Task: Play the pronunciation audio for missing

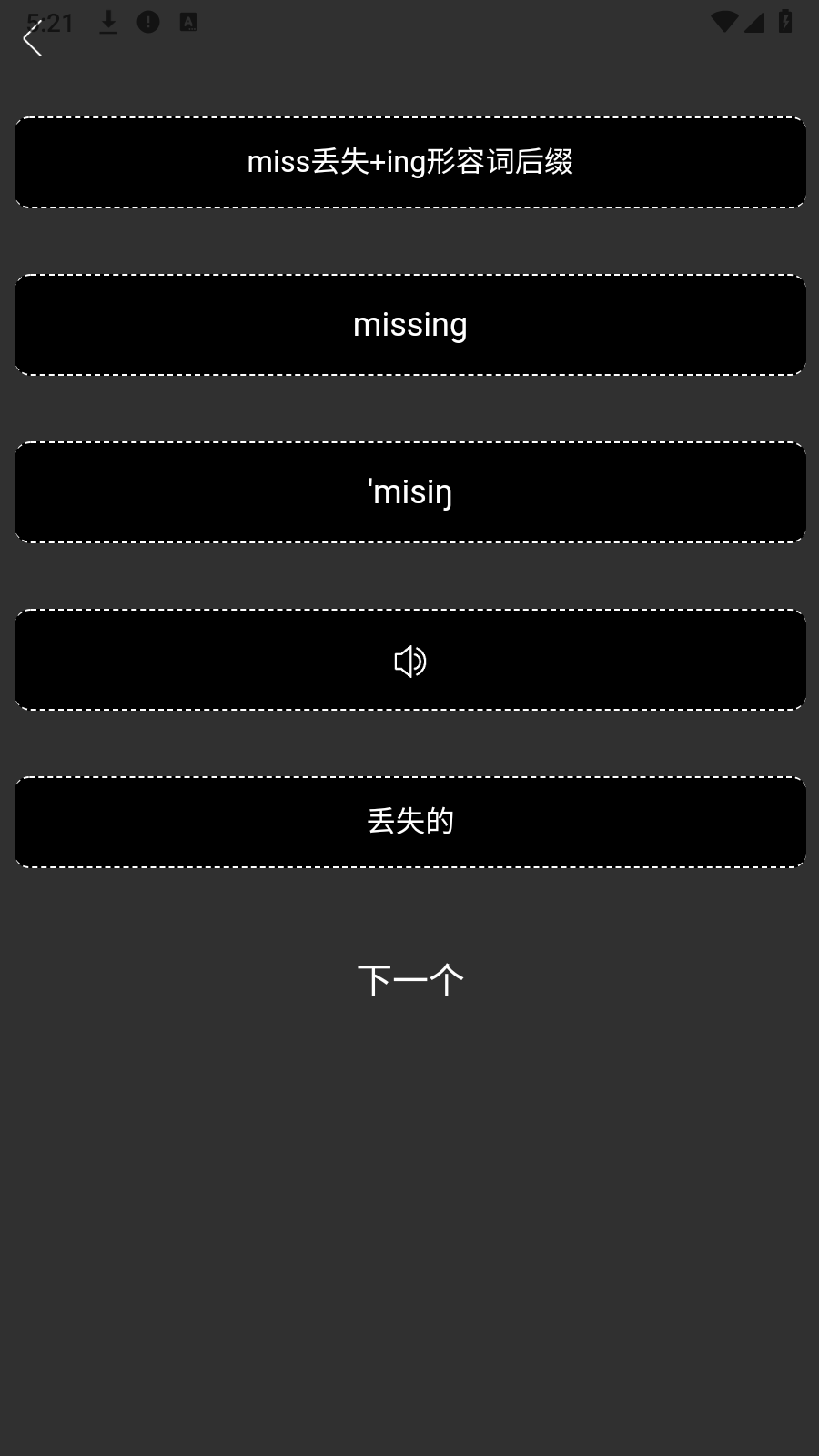Action: (x=410, y=661)
